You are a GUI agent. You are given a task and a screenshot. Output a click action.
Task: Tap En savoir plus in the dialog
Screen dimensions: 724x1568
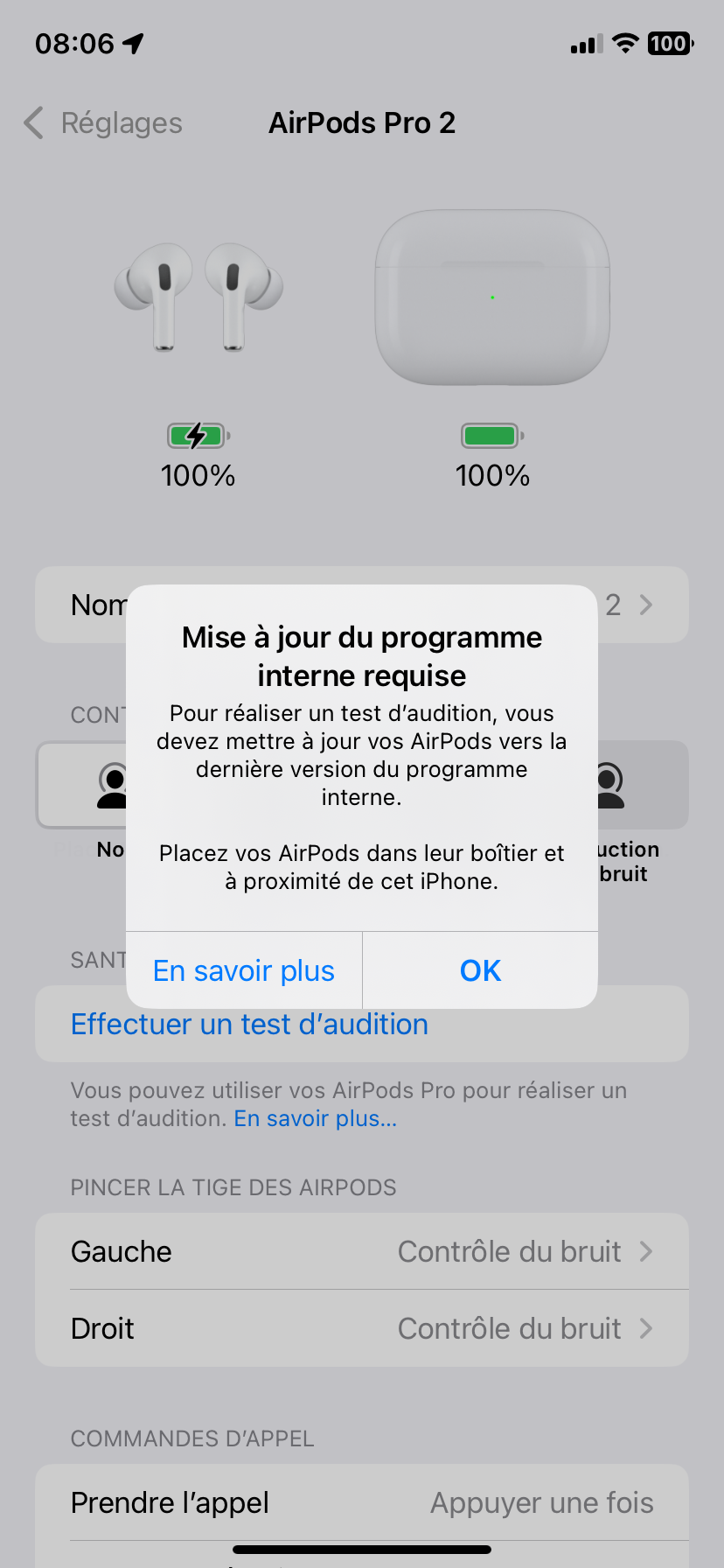click(244, 970)
